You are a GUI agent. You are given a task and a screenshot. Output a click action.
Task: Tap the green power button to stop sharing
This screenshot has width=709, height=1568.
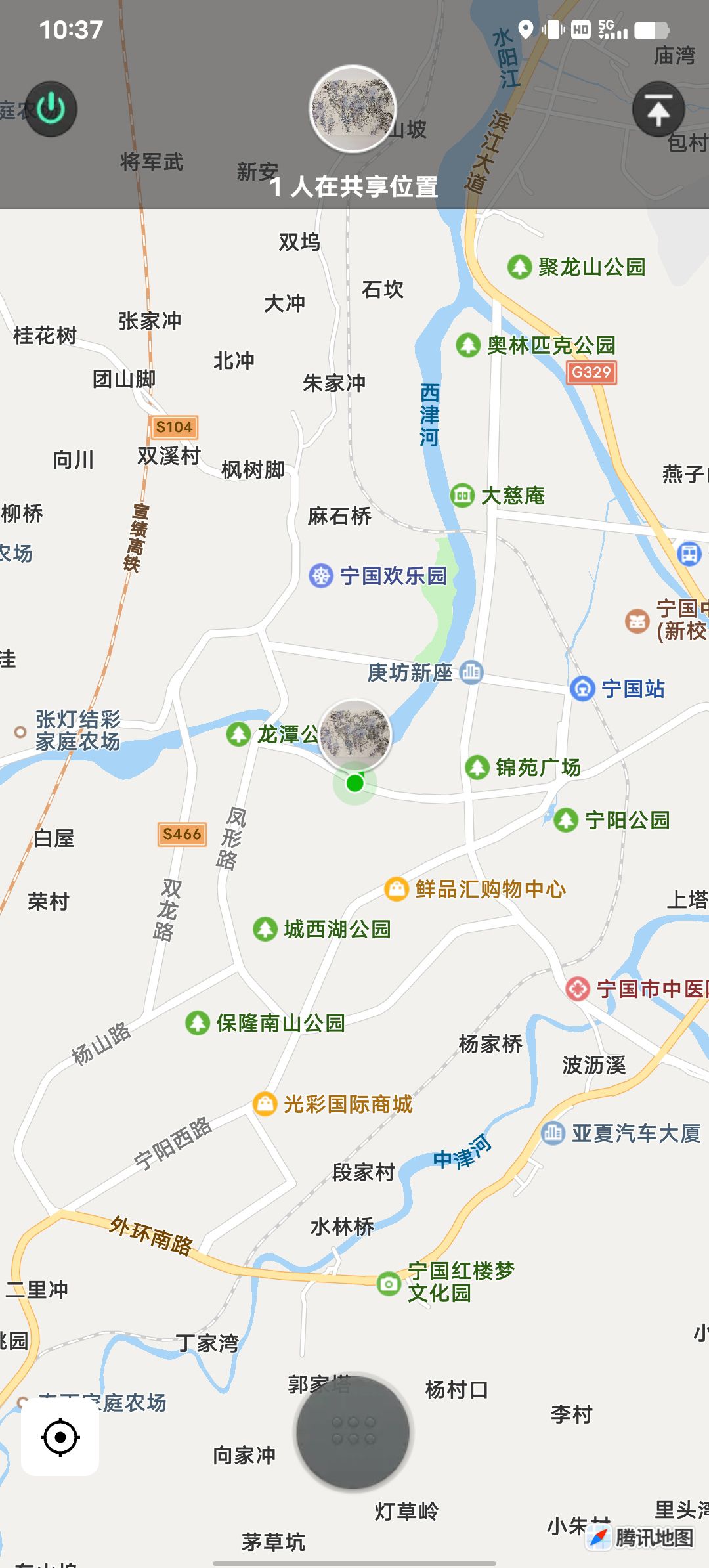(51, 109)
